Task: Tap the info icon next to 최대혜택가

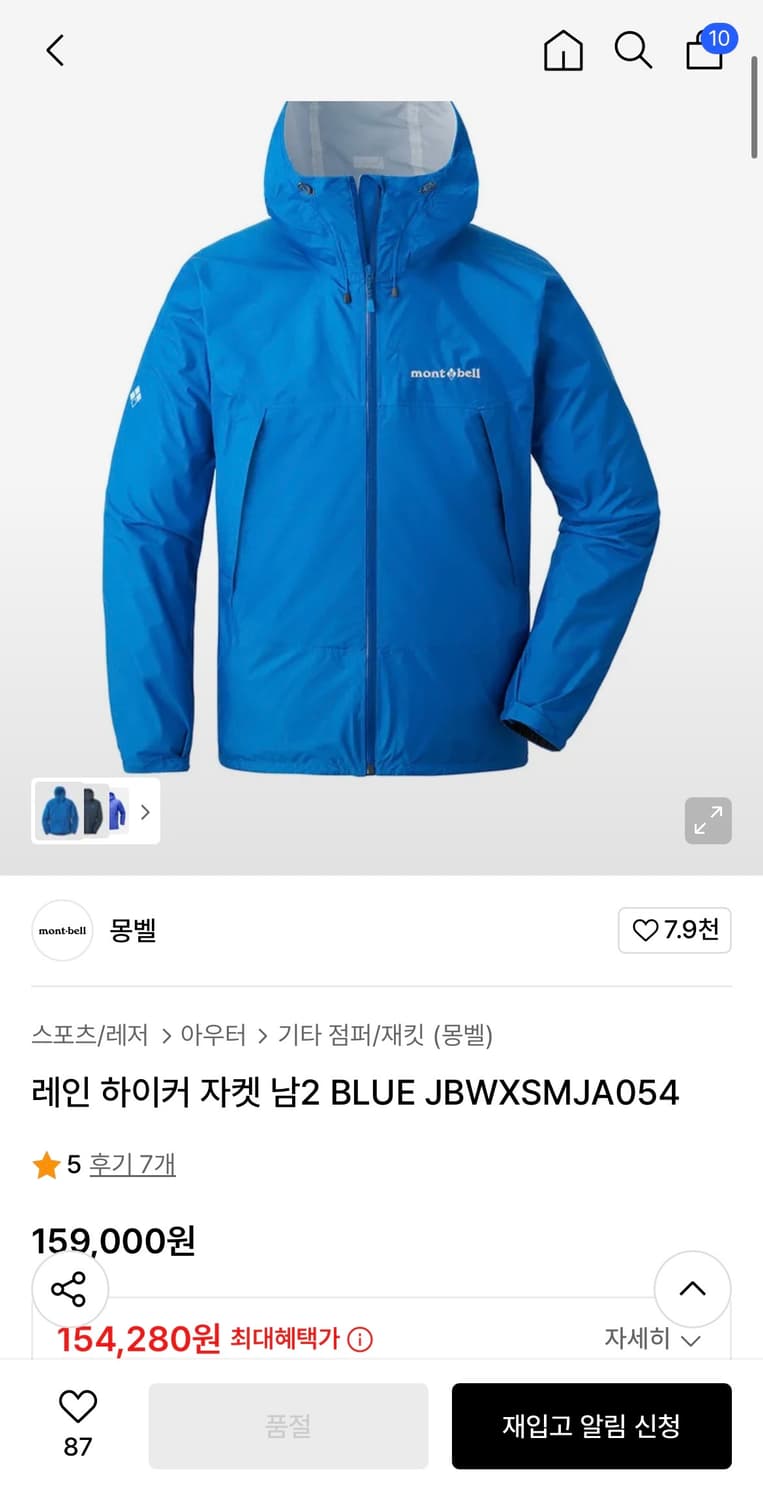Action: (360, 1340)
